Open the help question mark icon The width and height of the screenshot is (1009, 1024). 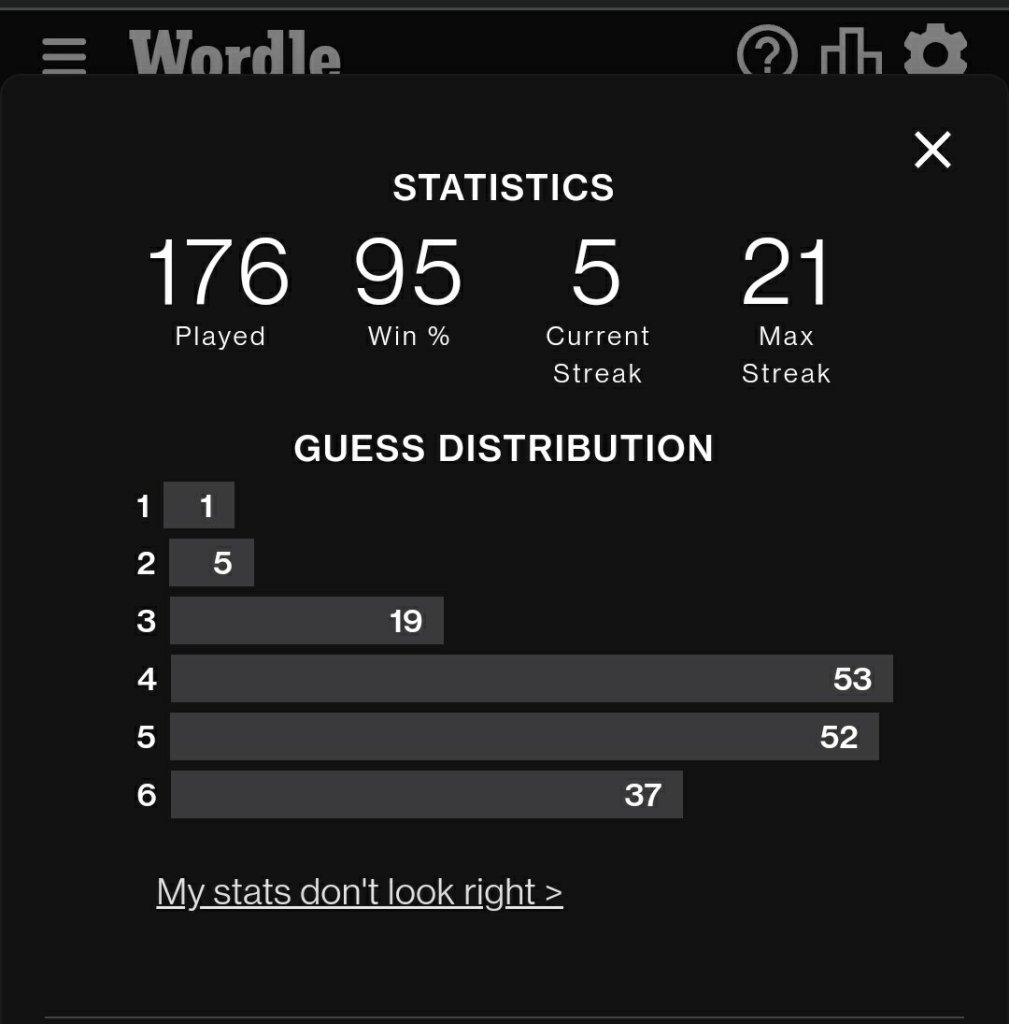click(x=767, y=52)
